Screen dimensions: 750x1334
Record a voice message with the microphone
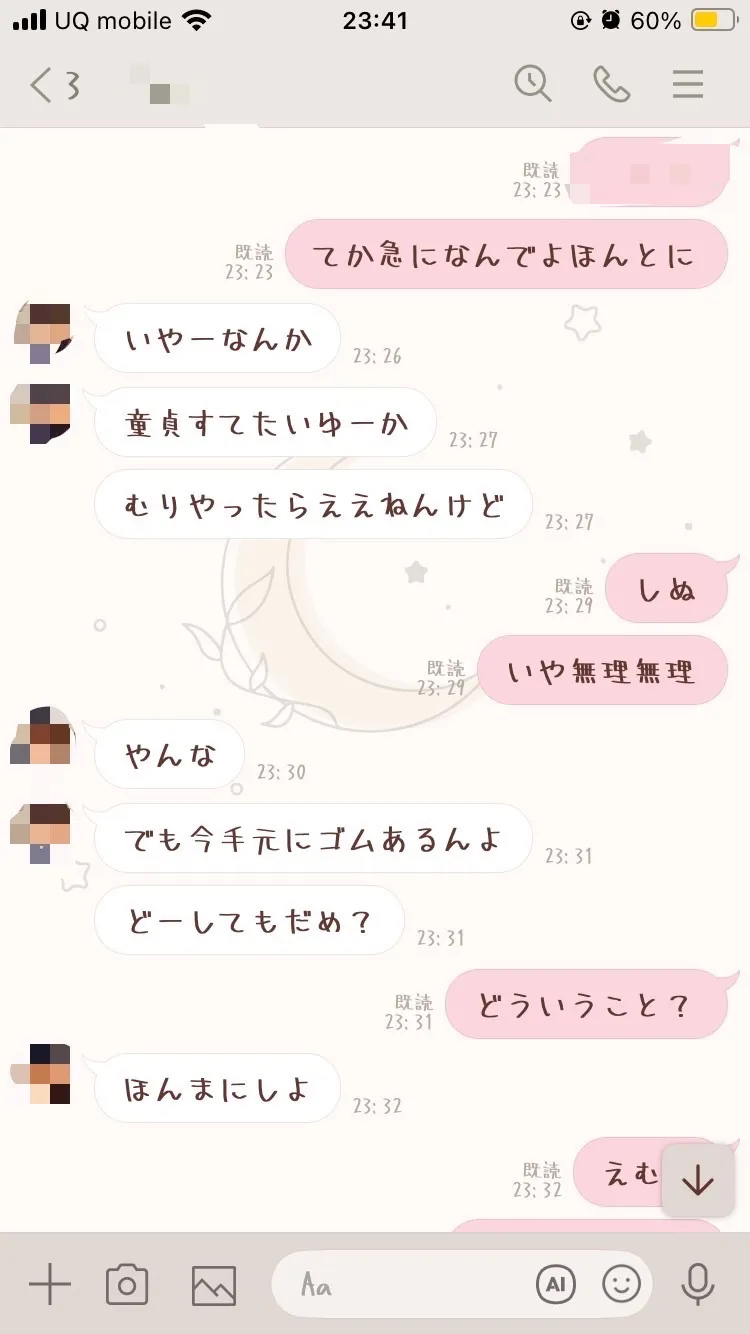coord(697,1284)
